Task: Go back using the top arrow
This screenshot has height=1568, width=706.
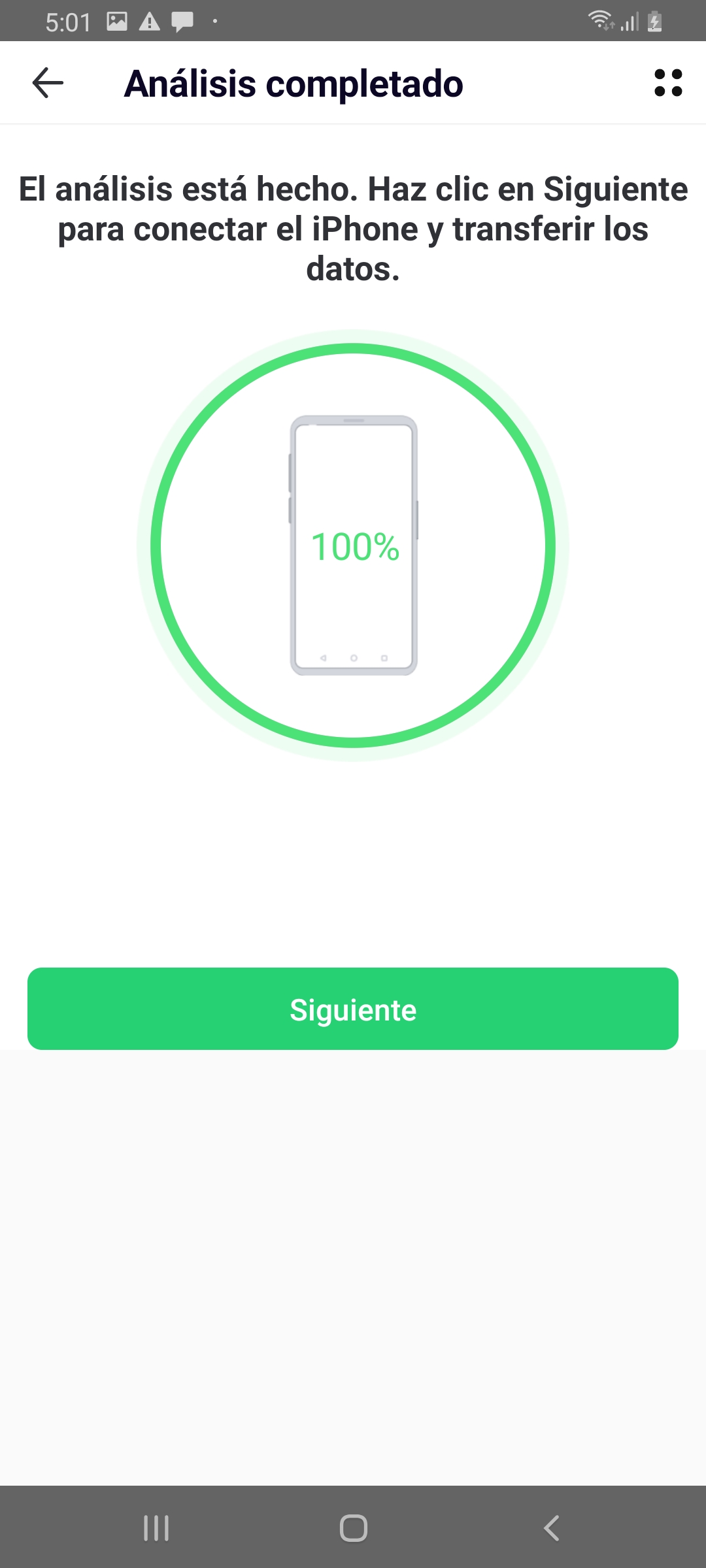Action: point(48,83)
